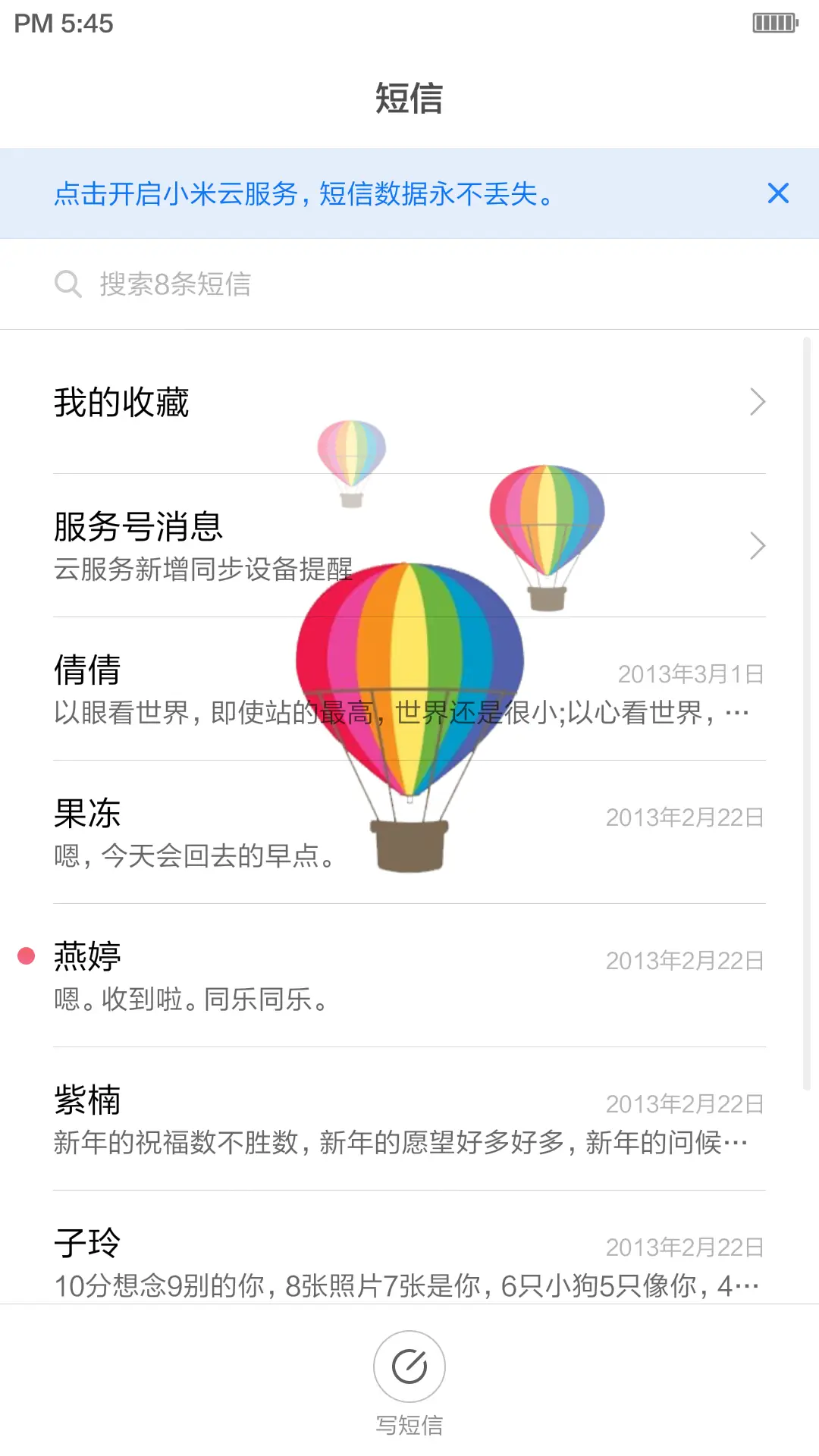Open the conversation with 倩倩
Screen dimensions: 819x1456
[x=303, y=690]
